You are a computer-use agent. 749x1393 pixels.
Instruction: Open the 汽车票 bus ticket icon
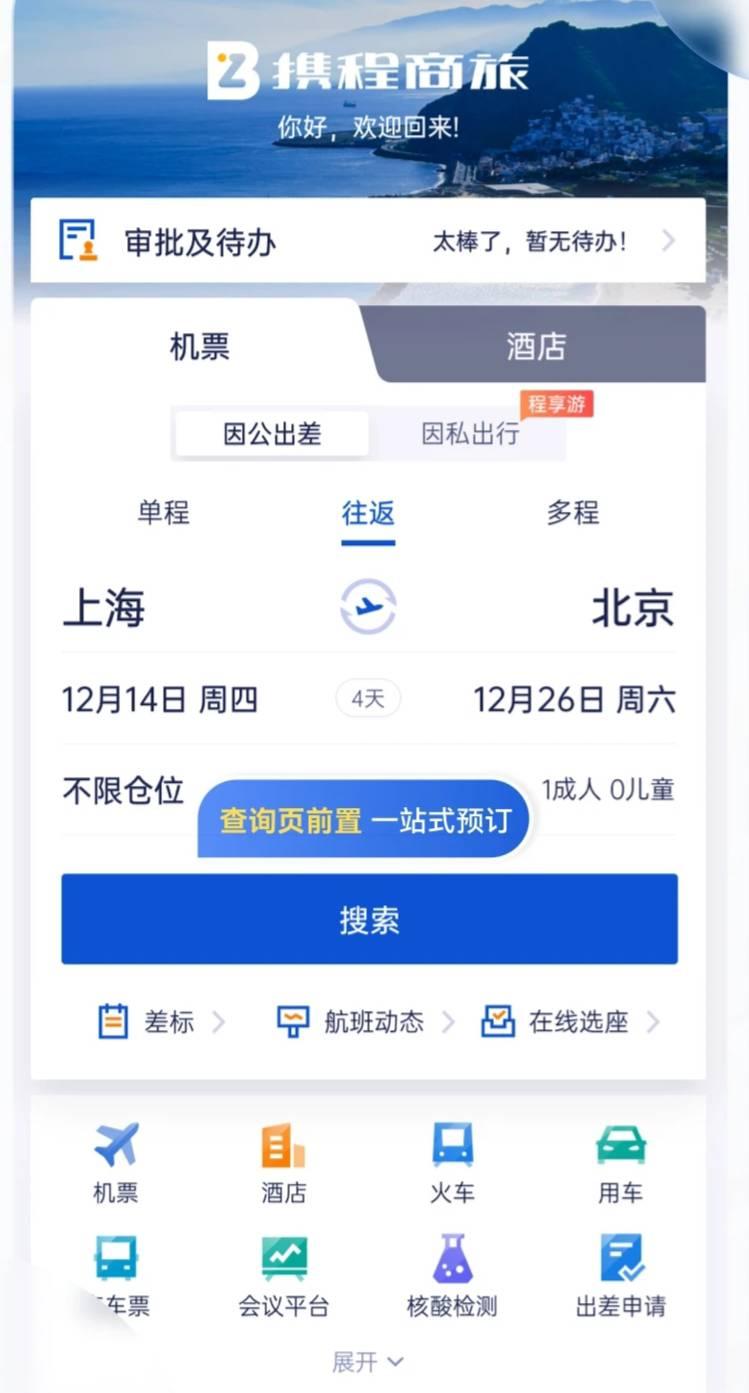click(x=113, y=1275)
